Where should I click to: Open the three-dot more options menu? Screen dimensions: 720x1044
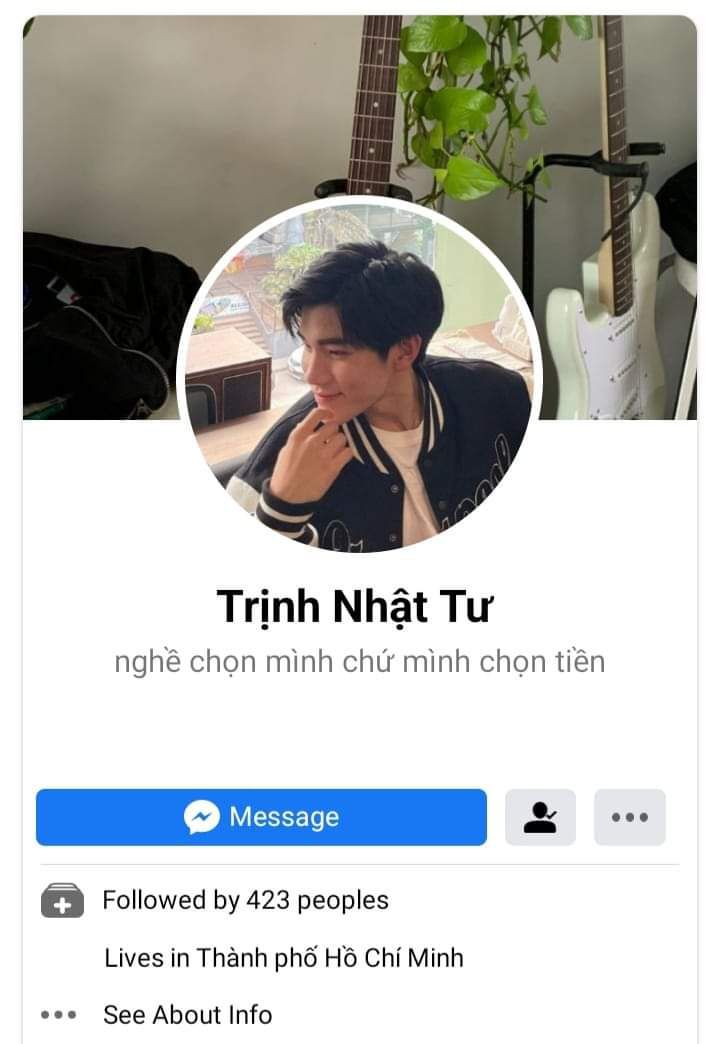tap(629, 817)
